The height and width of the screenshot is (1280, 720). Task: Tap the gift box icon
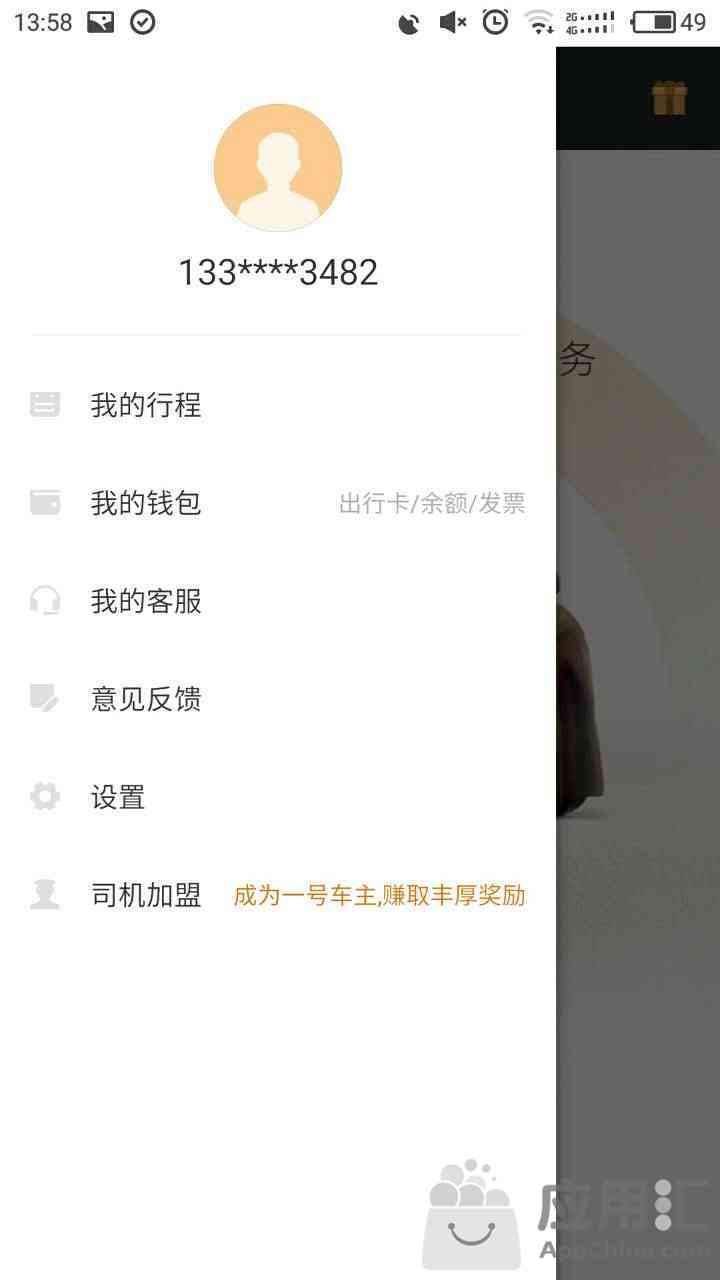click(669, 98)
